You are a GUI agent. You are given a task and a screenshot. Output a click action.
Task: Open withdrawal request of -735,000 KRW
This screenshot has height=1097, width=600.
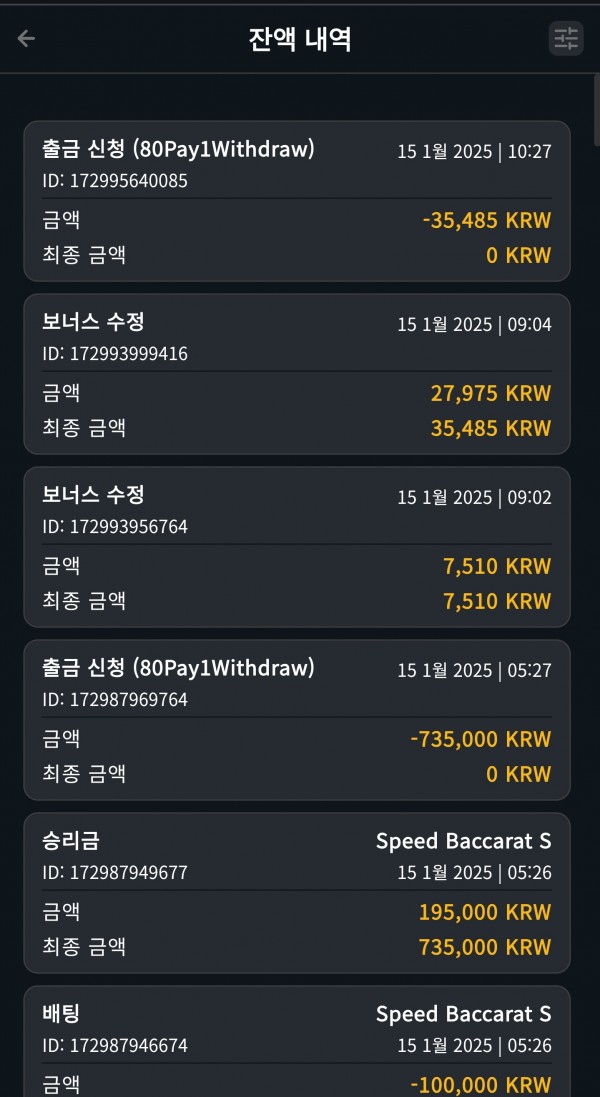pyautogui.click(x=297, y=720)
